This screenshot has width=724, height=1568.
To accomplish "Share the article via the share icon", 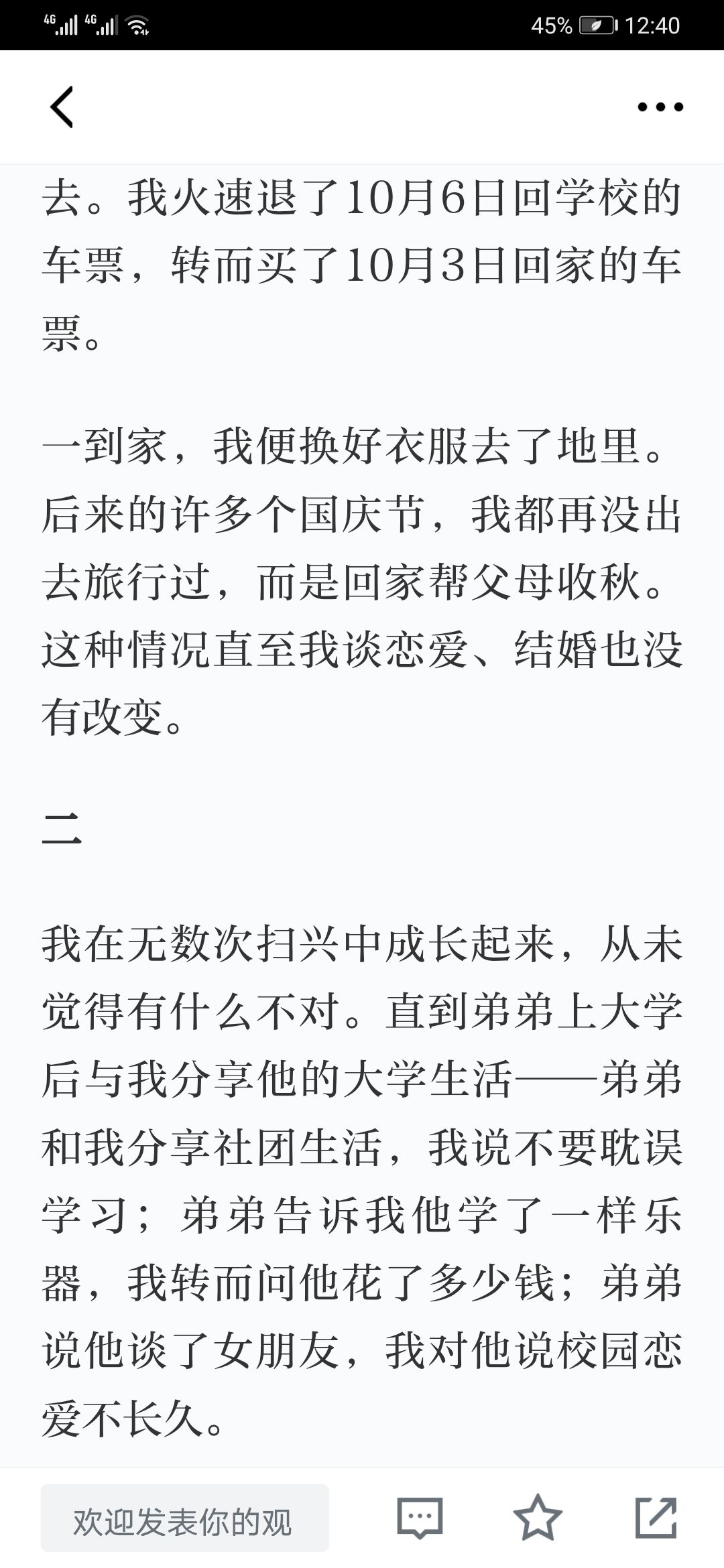I will coord(656,1517).
